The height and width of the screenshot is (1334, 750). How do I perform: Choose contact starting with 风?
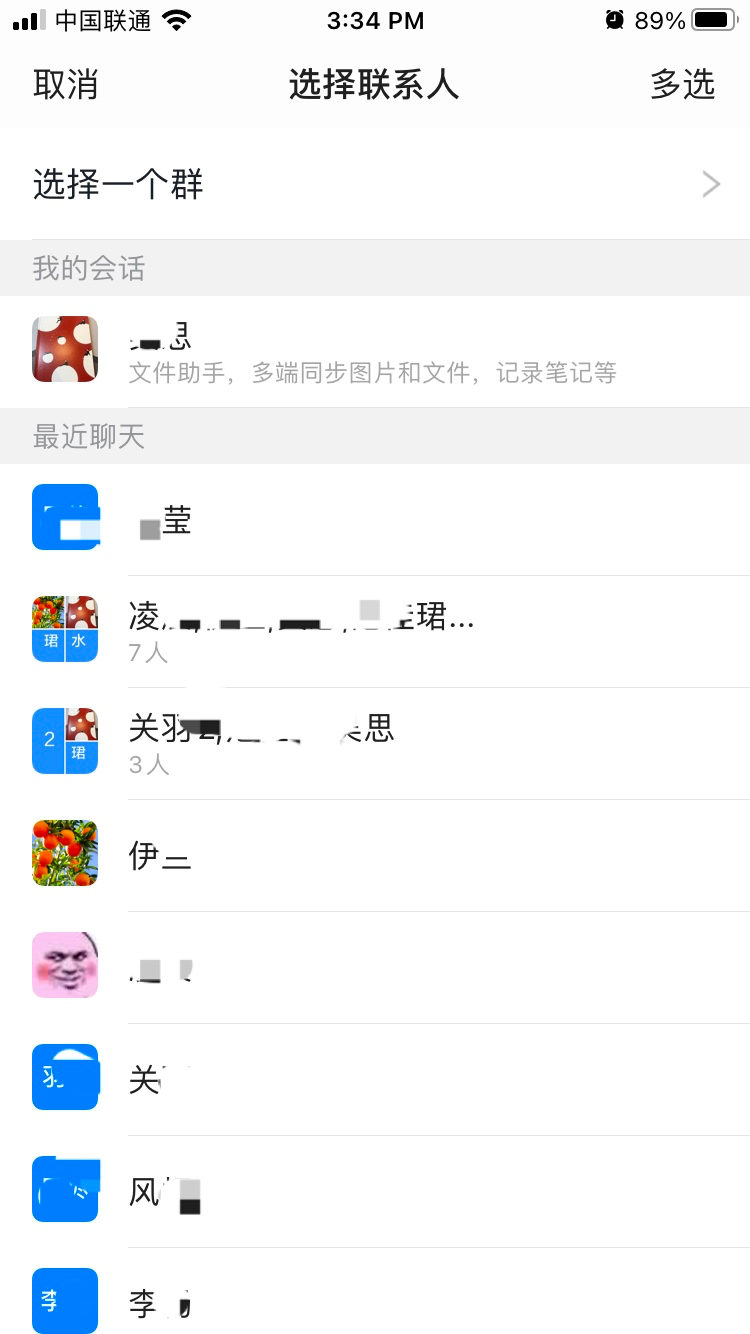coord(375,1191)
